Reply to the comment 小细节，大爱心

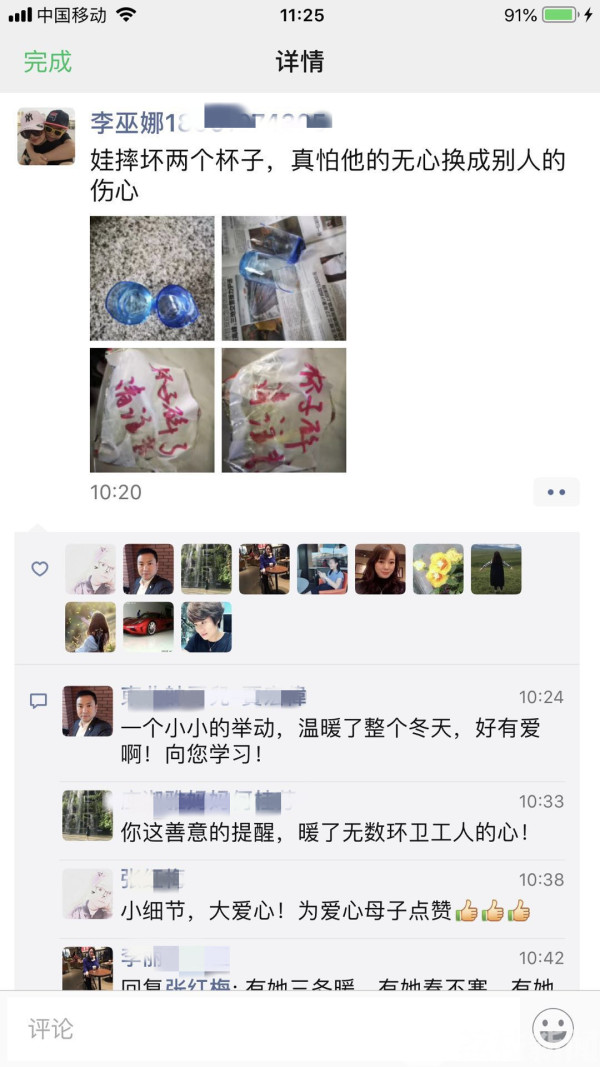click(324, 910)
